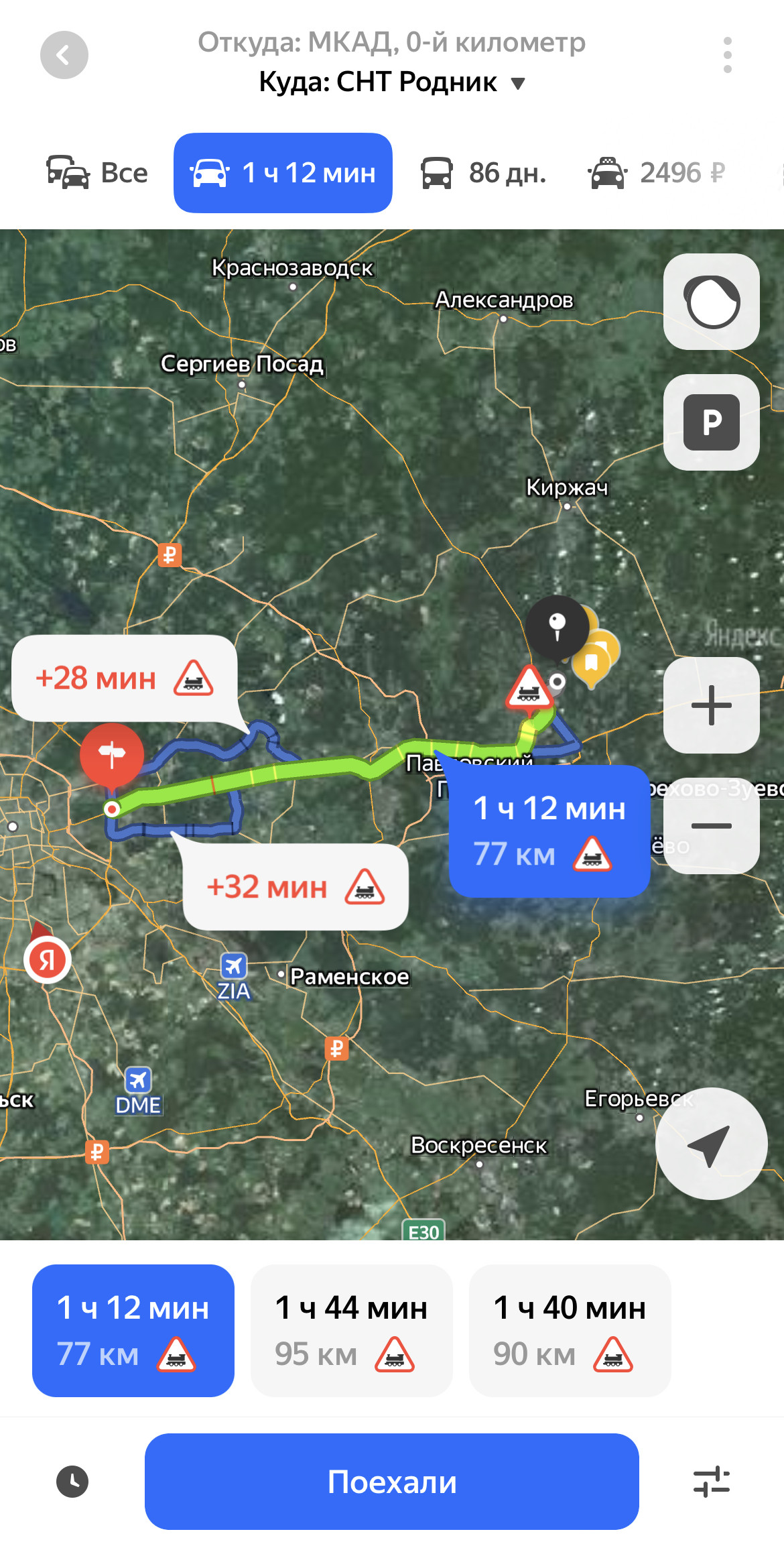Go back from route screen
The width and height of the screenshot is (784, 1546).
pos(64,55)
